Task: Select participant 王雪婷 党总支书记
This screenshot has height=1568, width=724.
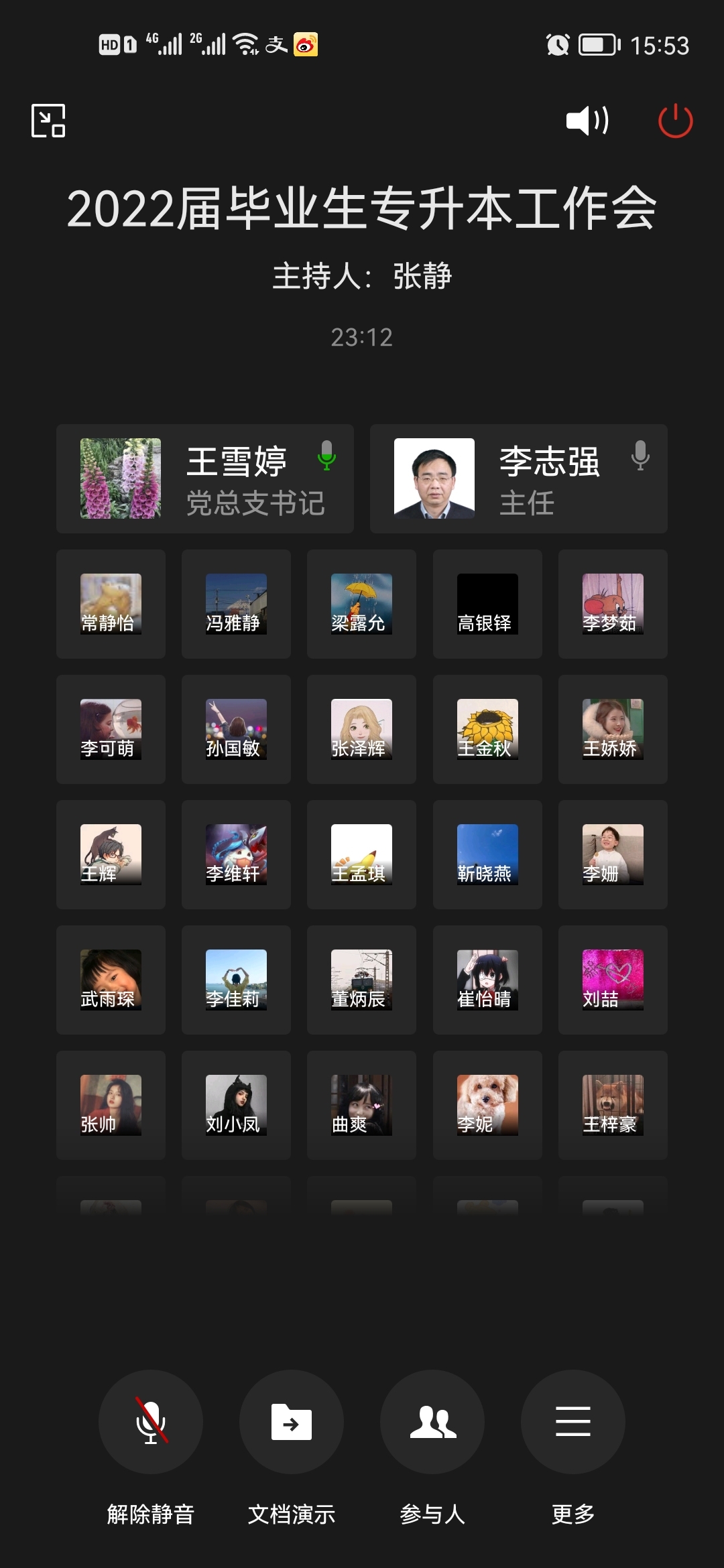Action: (x=205, y=478)
